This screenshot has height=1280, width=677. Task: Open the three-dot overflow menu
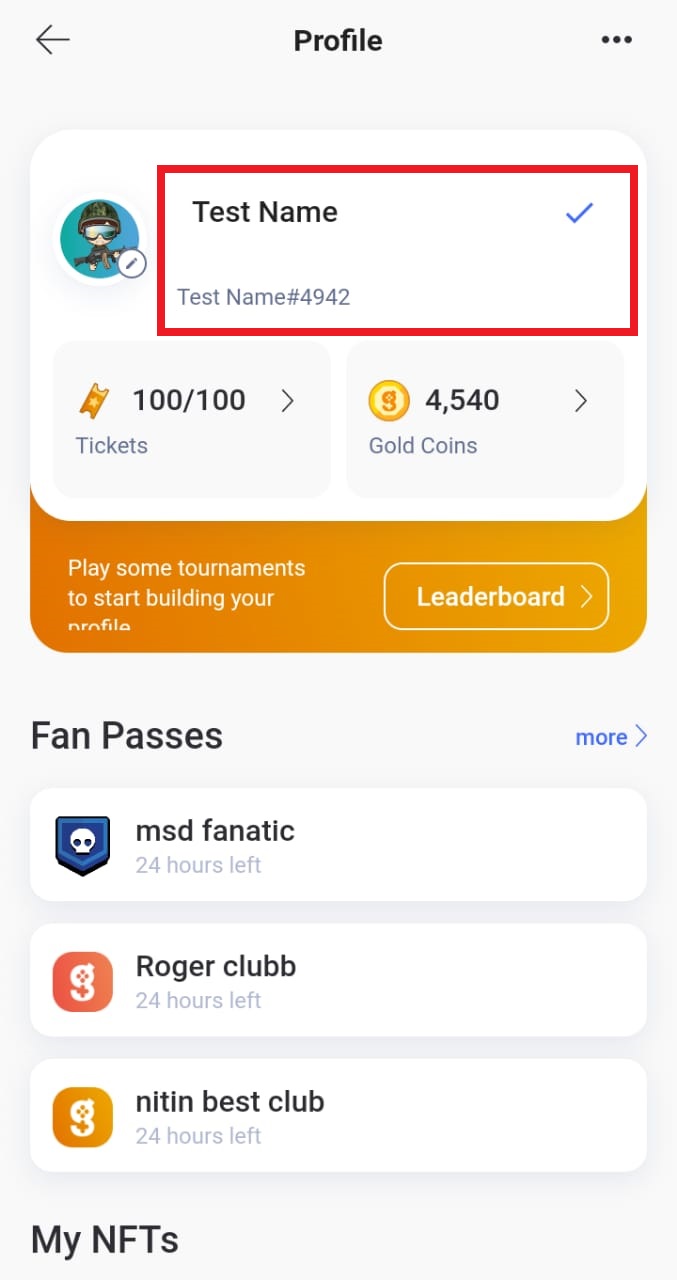tap(616, 40)
